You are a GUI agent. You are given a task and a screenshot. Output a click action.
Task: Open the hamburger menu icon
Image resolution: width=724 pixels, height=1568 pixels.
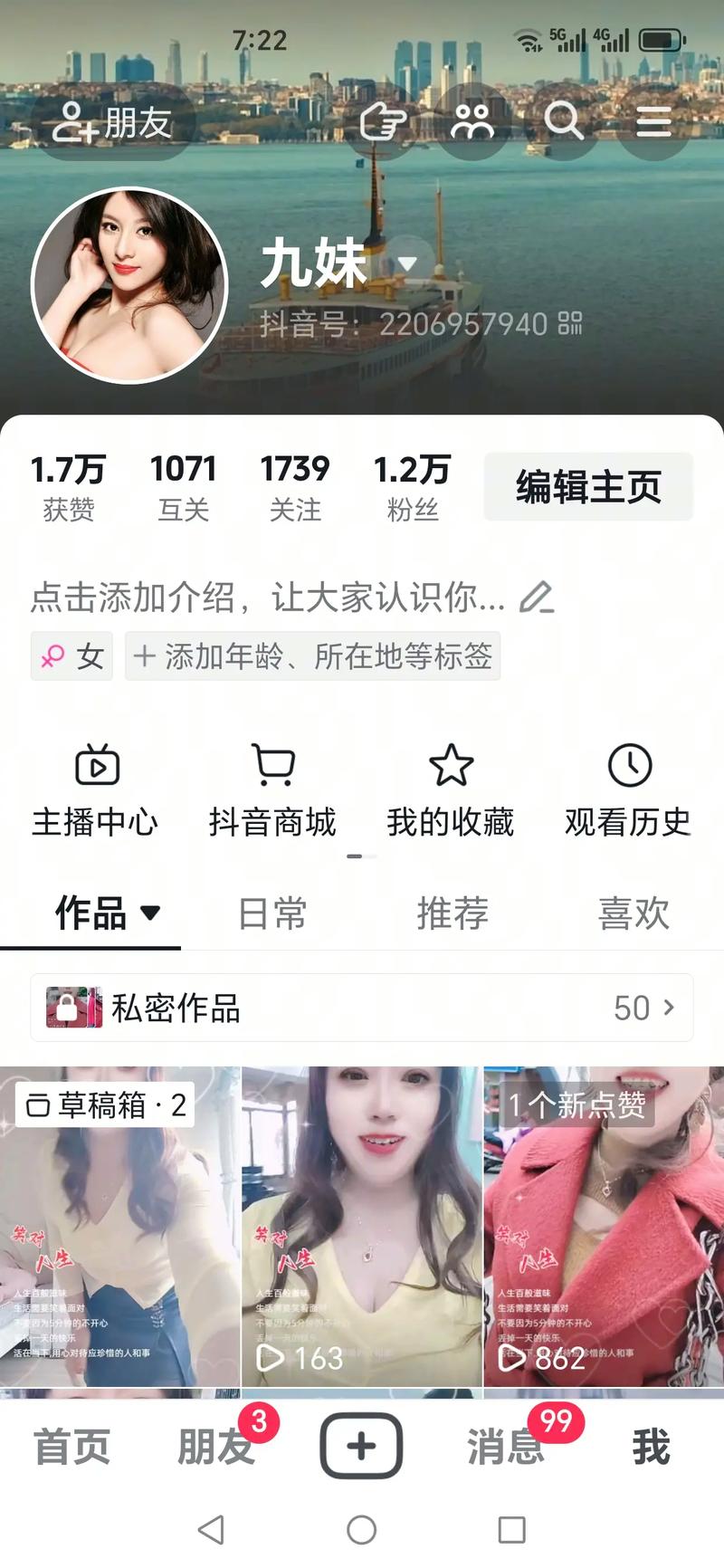653,121
